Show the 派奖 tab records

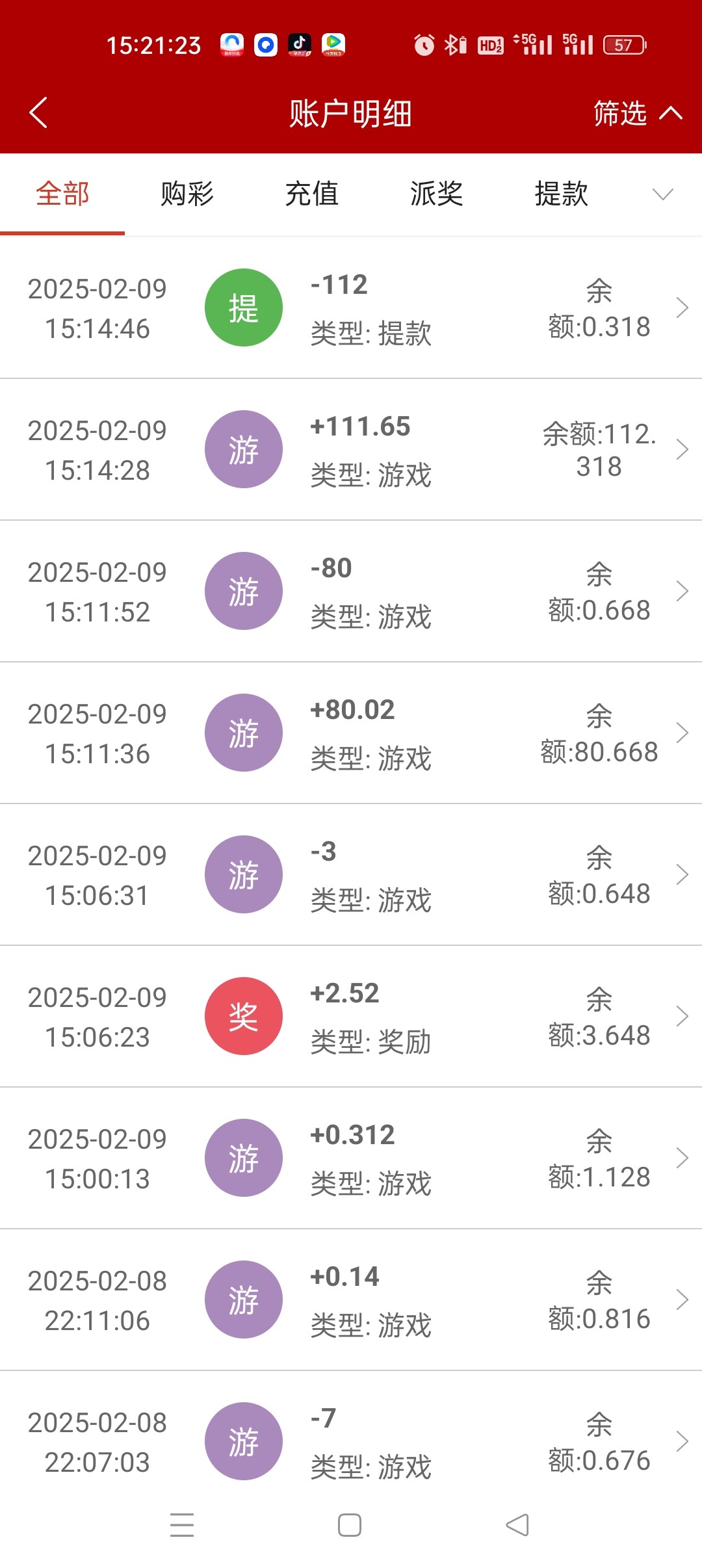pyautogui.click(x=437, y=194)
